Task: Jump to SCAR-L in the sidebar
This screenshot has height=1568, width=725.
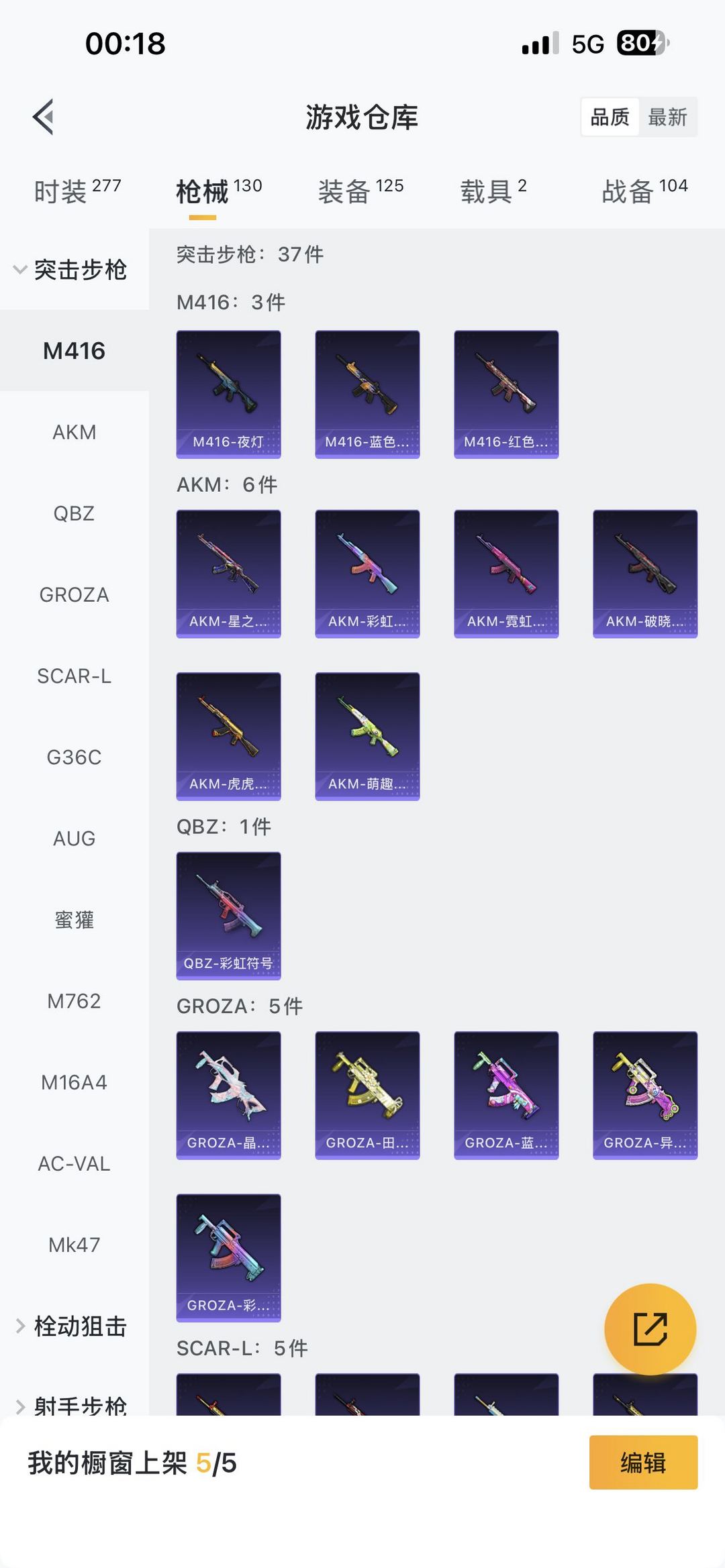Action: 75,676
